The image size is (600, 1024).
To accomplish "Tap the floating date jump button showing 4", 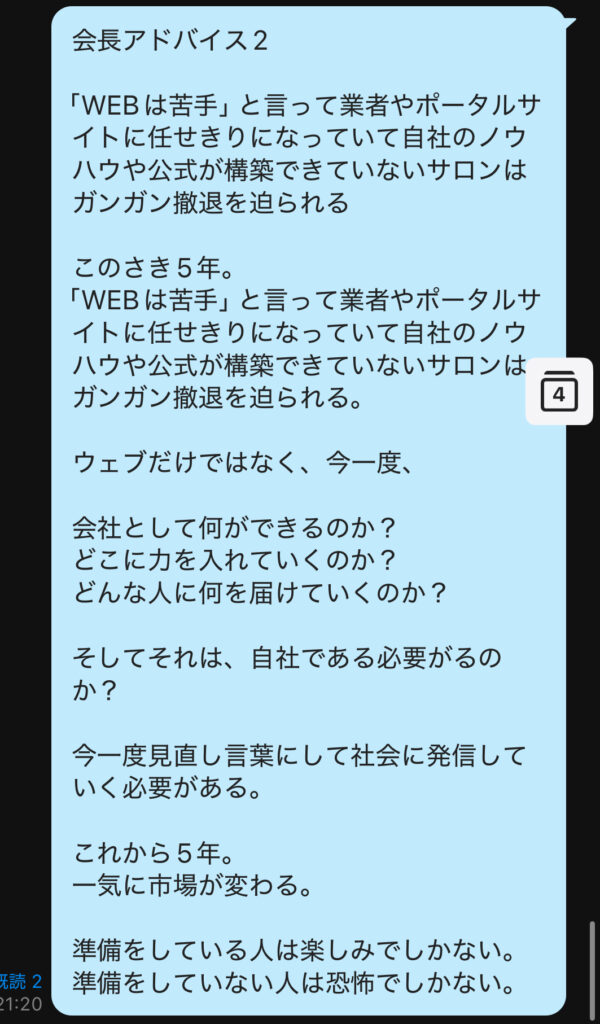I will coord(560,391).
